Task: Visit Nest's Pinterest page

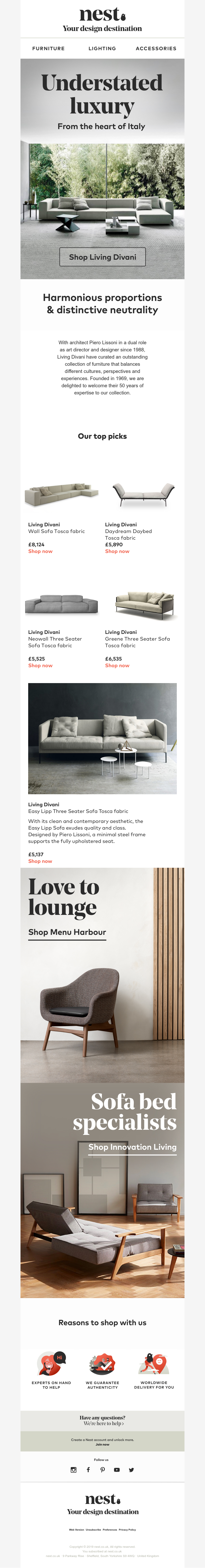Action: pyautogui.click(x=102, y=1470)
